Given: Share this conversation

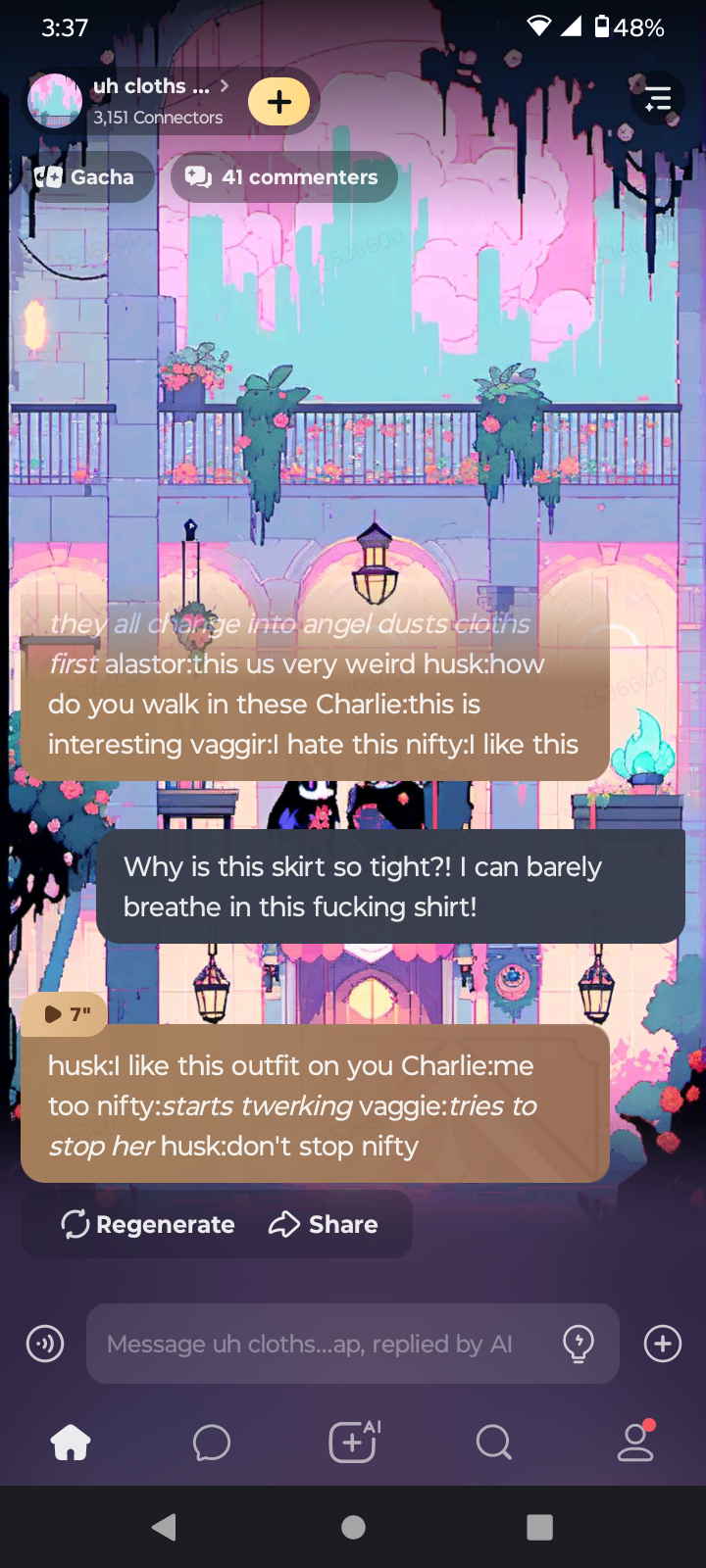Looking at the screenshot, I should (x=324, y=1224).
